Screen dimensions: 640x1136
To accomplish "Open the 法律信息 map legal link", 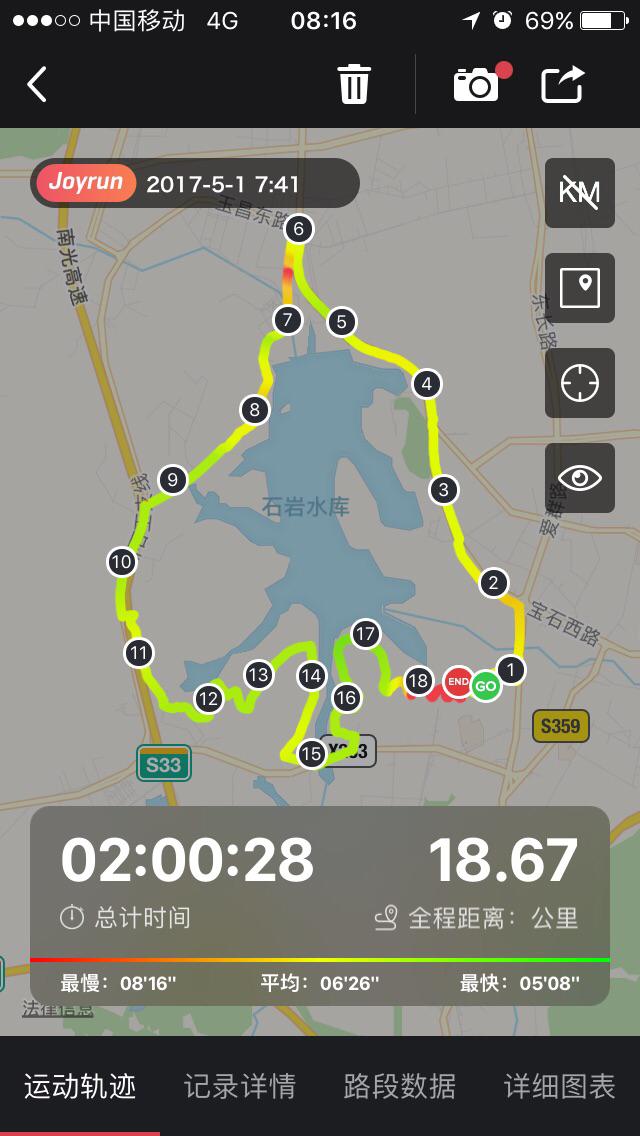I will coord(58,1009).
